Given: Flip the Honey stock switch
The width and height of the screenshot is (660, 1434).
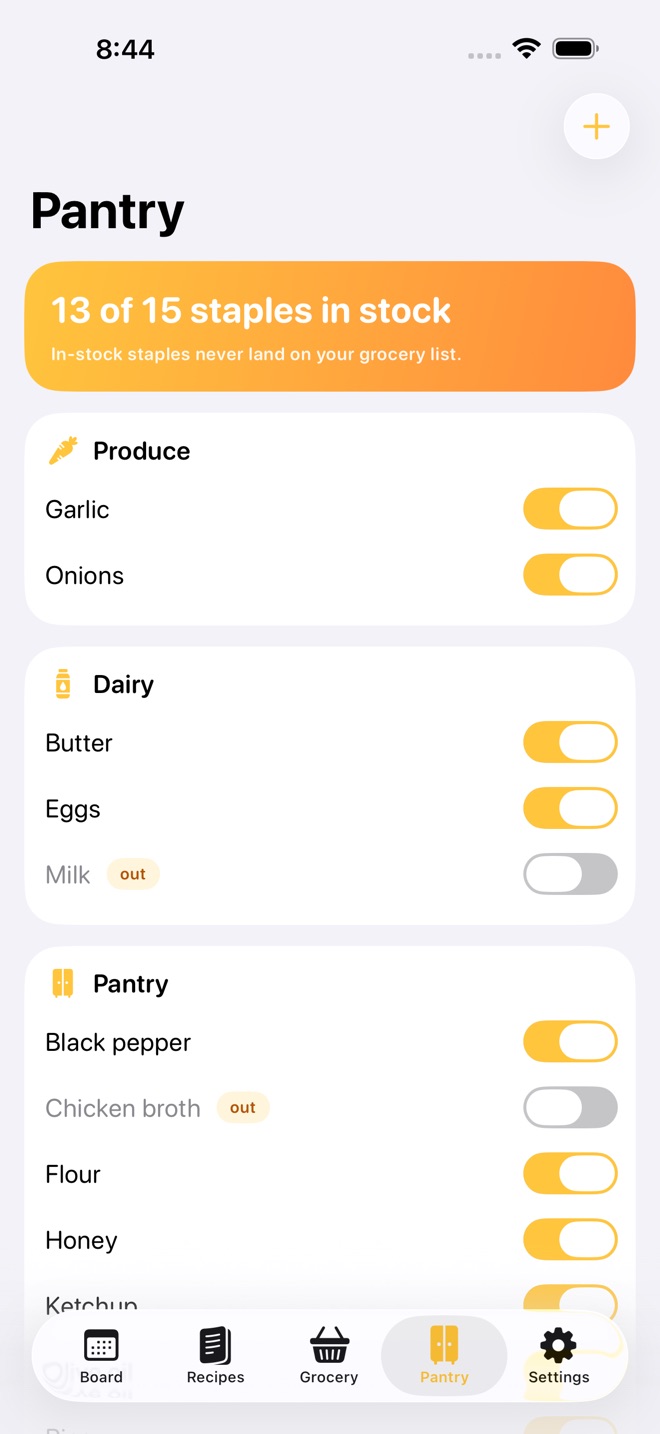Looking at the screenshot, I should [570, 1240].
